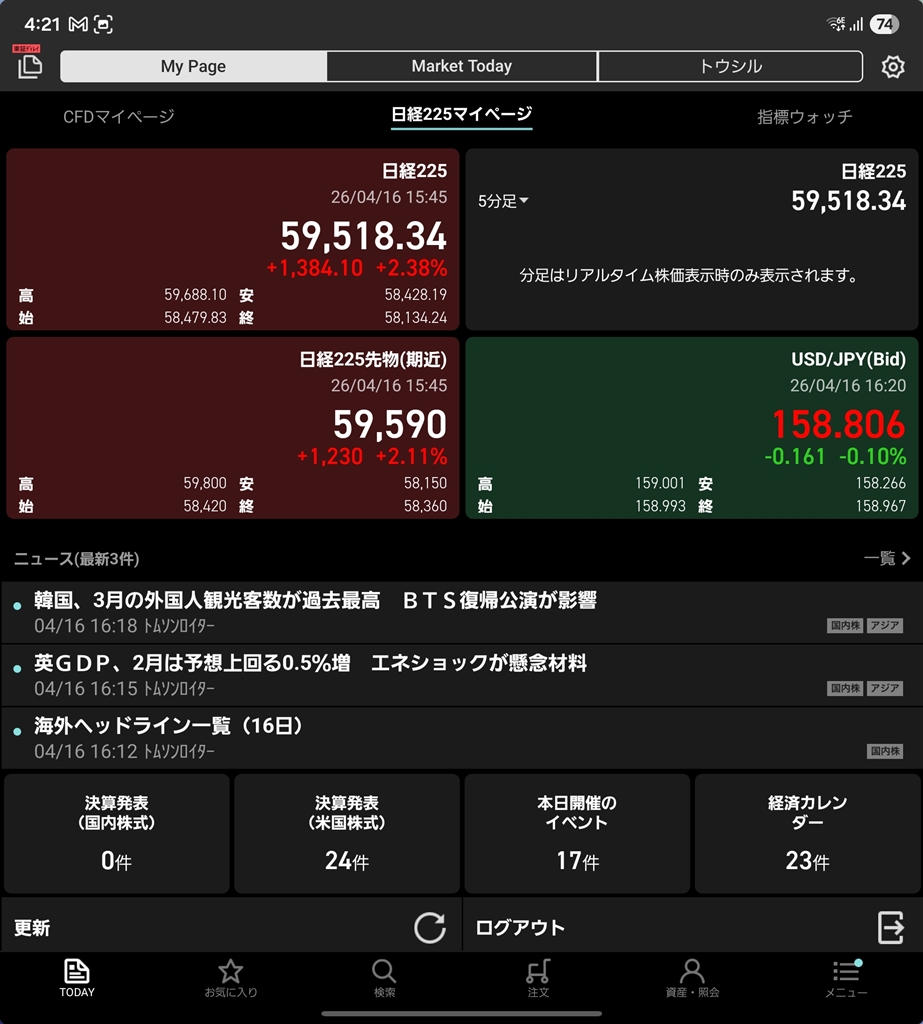
Task: Open the 日経225先物(期近) futures card
Action: pyautogui.click(x=233, y=427)
